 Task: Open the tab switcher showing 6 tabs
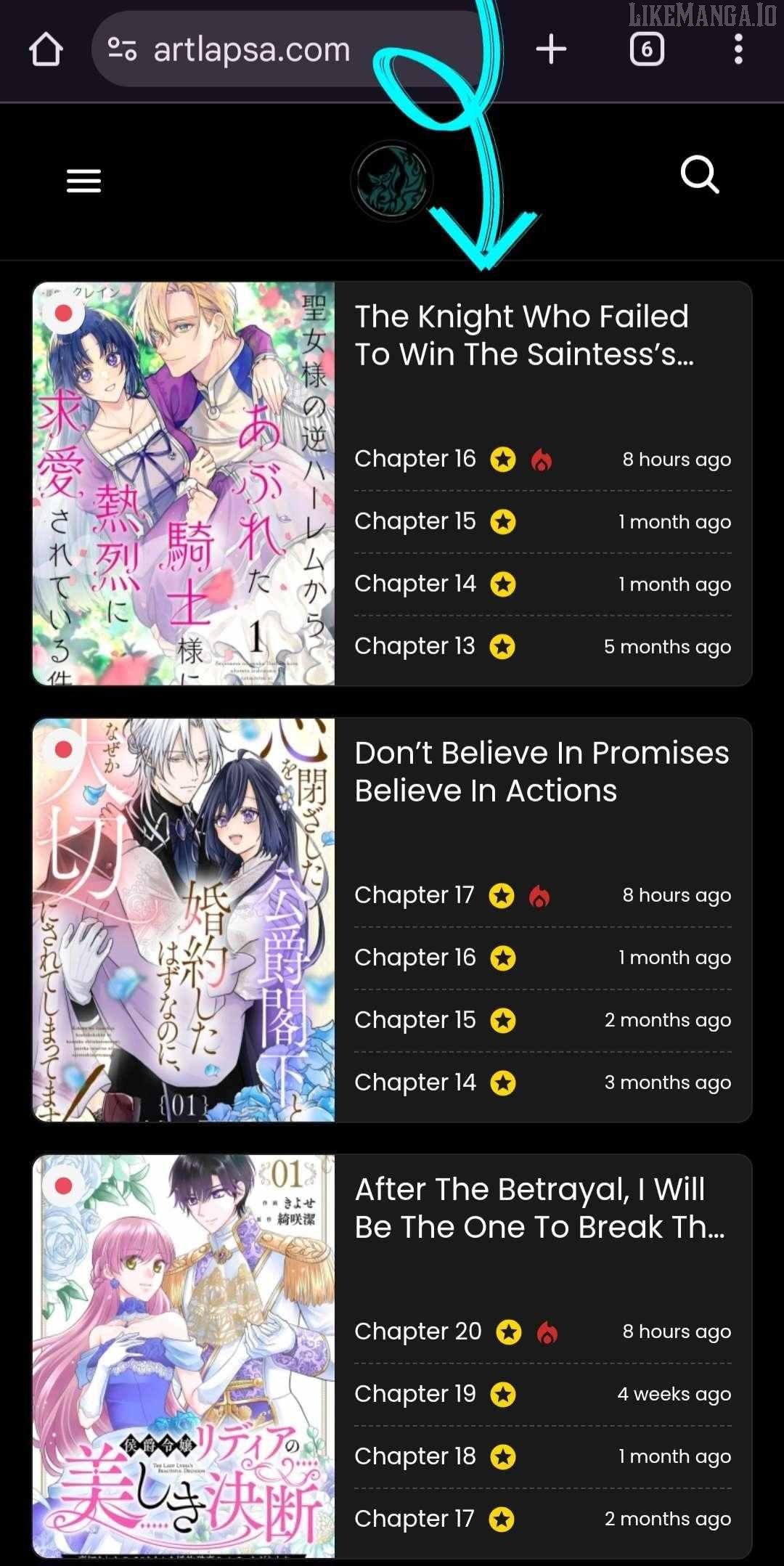click(646, 50)
